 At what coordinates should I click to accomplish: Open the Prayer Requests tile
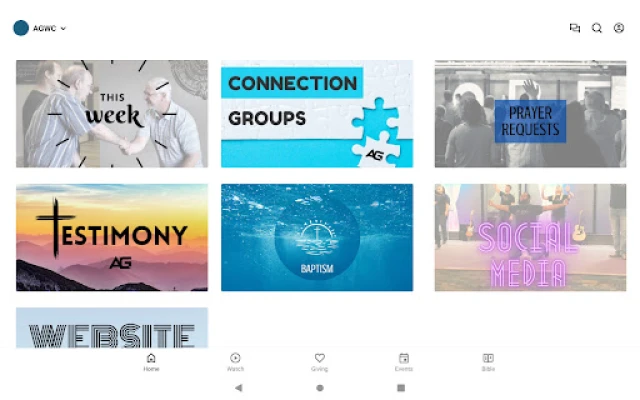coord(530,113)
